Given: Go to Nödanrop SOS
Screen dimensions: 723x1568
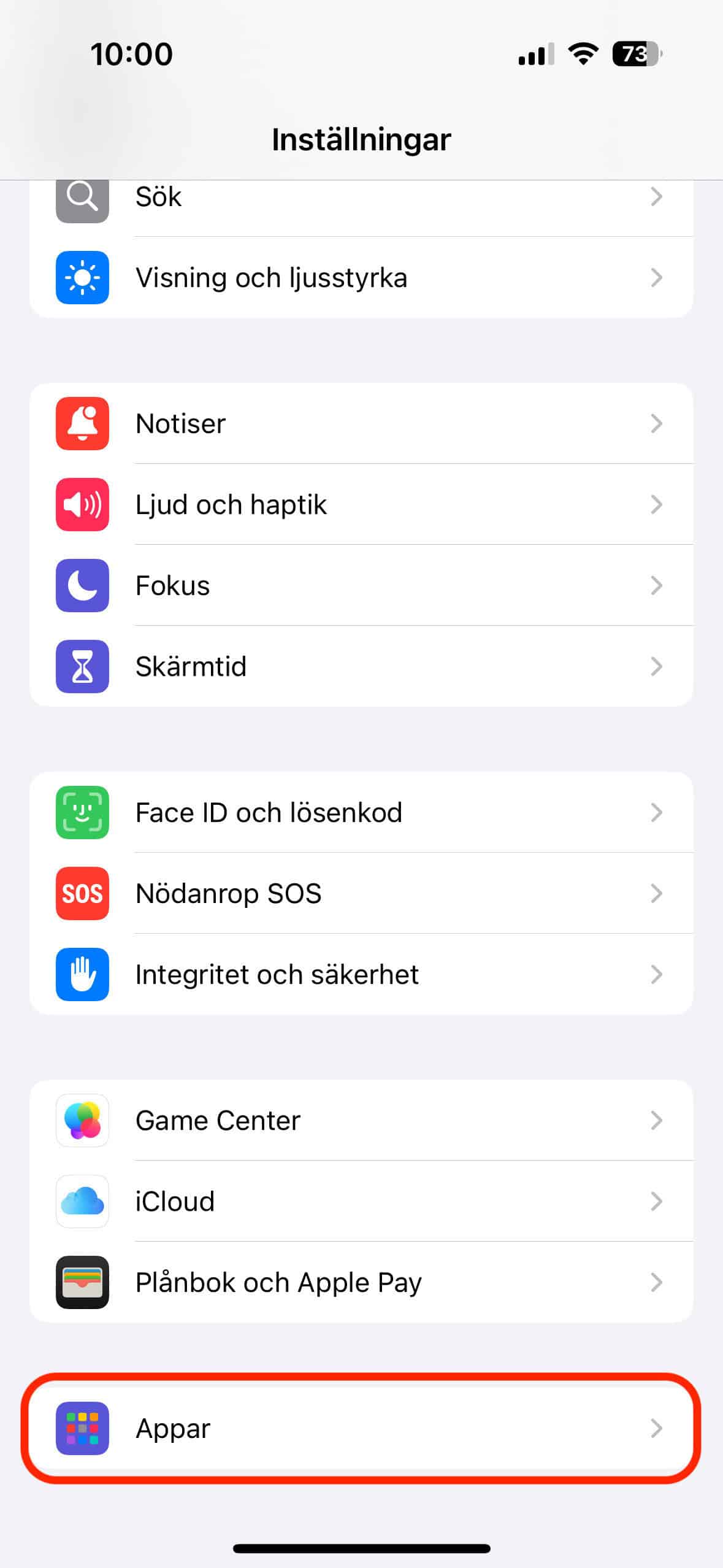Looking at the screenshot, I should [361, 893].
